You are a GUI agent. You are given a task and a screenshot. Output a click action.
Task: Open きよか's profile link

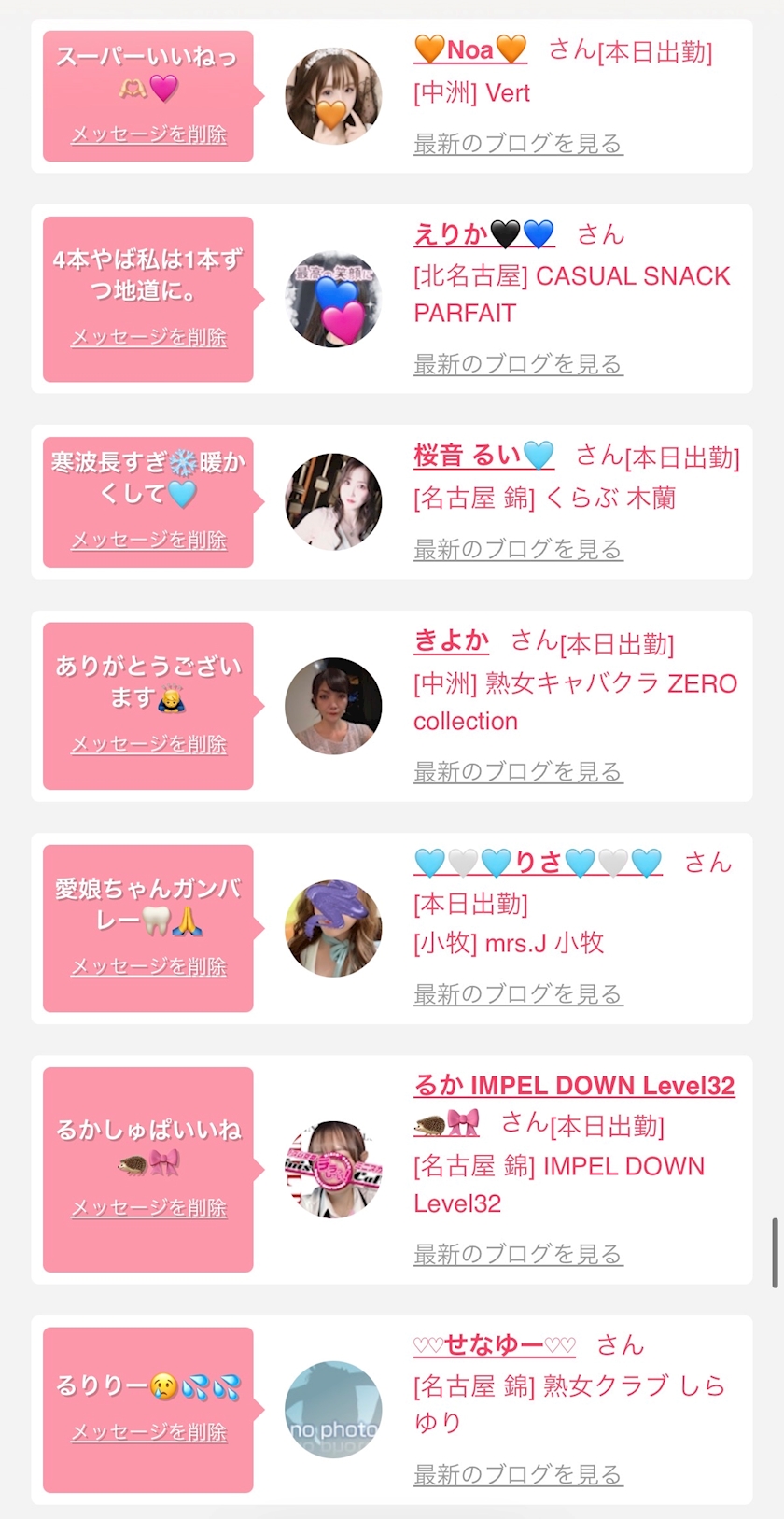pos(452,640)
